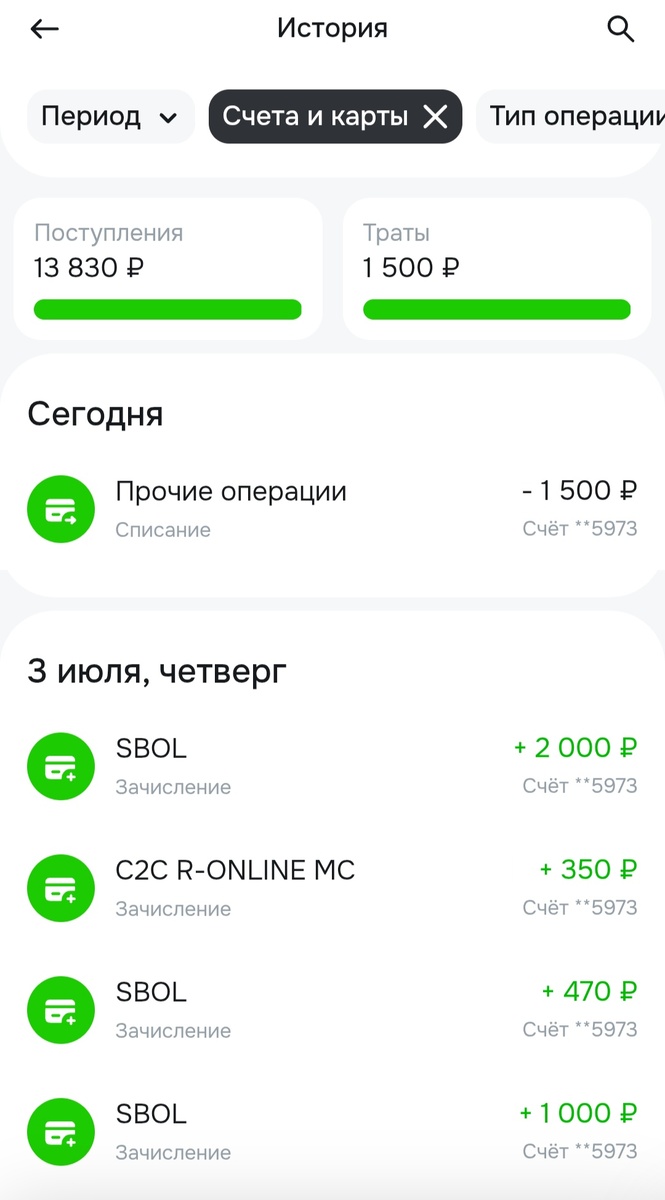Open the C2C R-ONLINE MC +350 ₽ transaction

332,888
